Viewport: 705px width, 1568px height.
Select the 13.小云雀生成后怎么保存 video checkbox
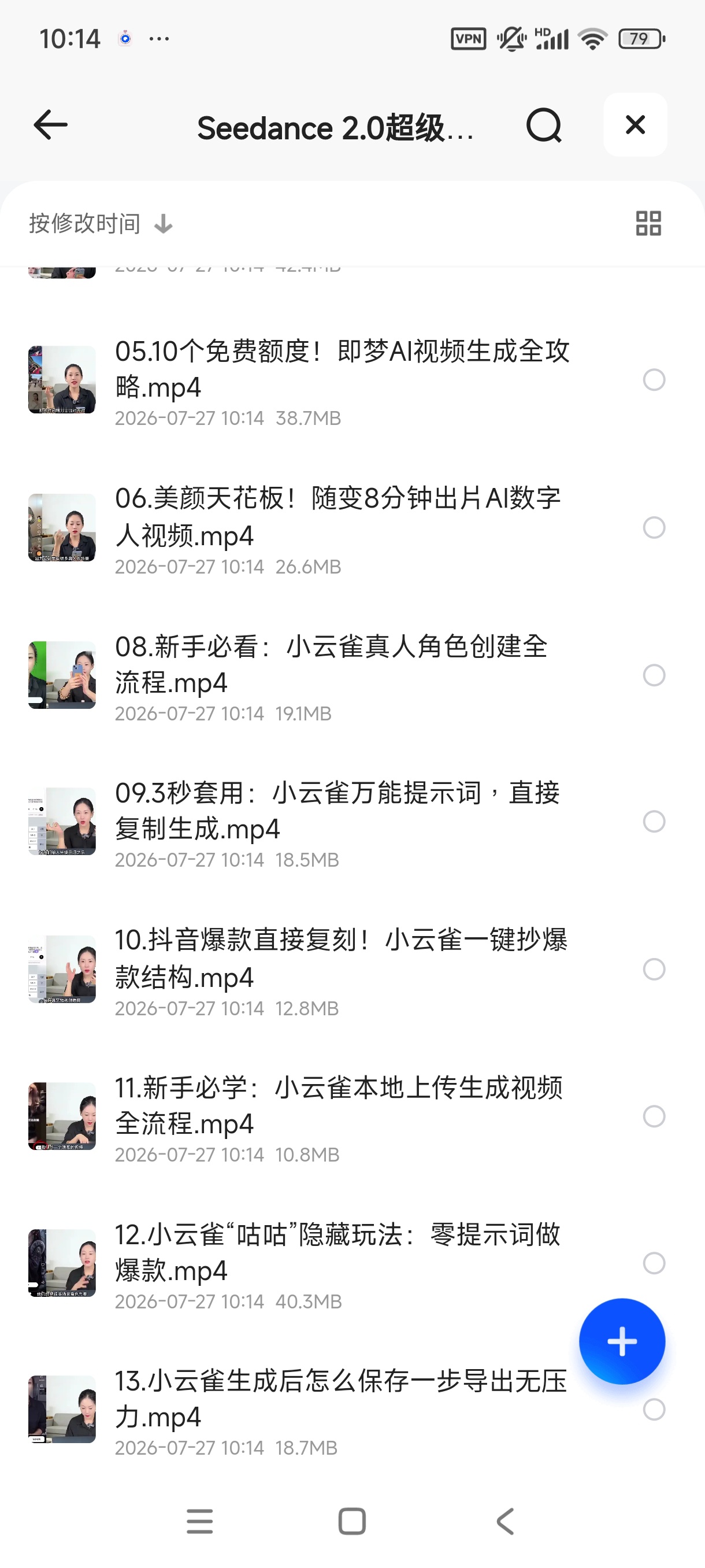(x=654, y=1409)
